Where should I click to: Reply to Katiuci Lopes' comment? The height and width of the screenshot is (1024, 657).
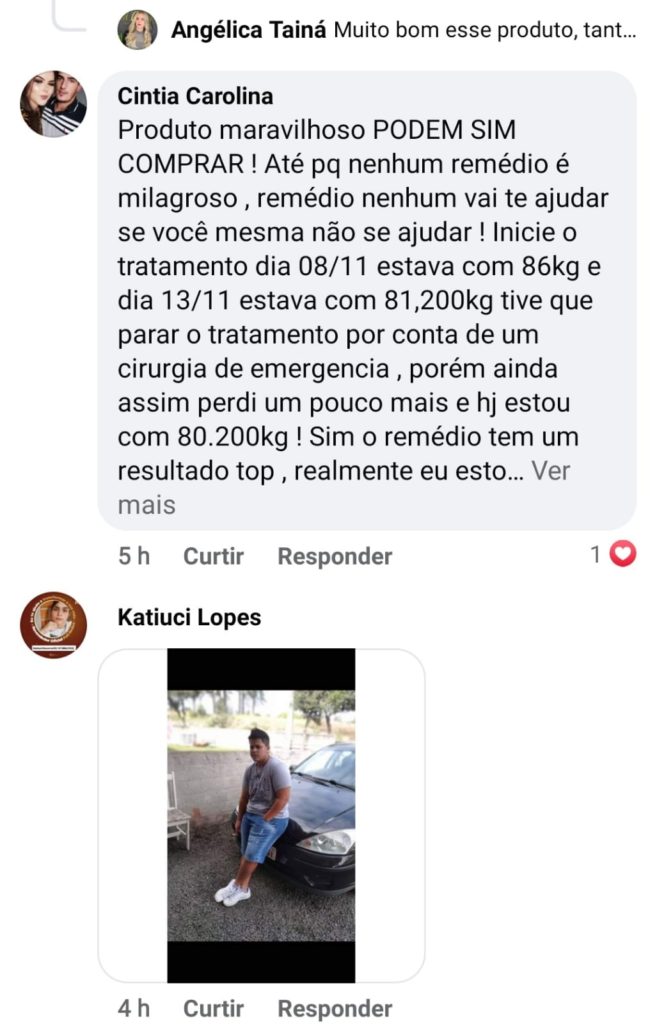[x=335, y=1008]
